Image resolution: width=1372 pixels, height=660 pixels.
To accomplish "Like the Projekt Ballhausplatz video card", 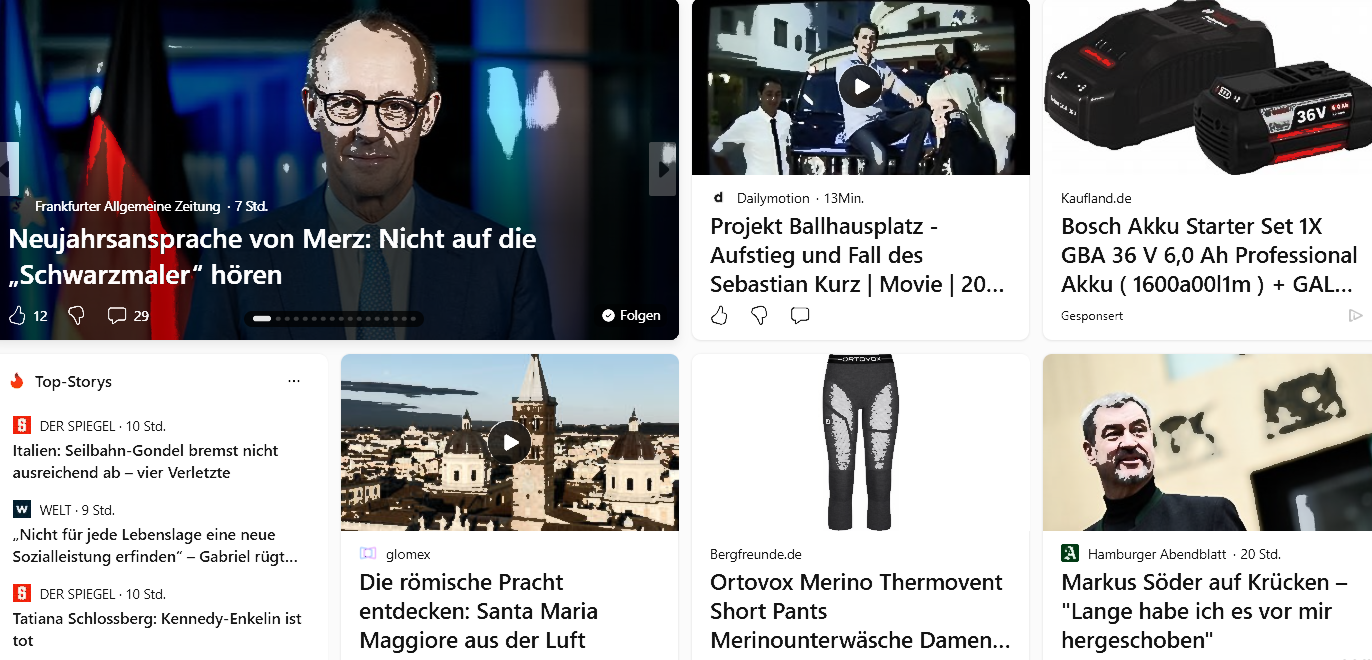I will click(x=719, y=316).
